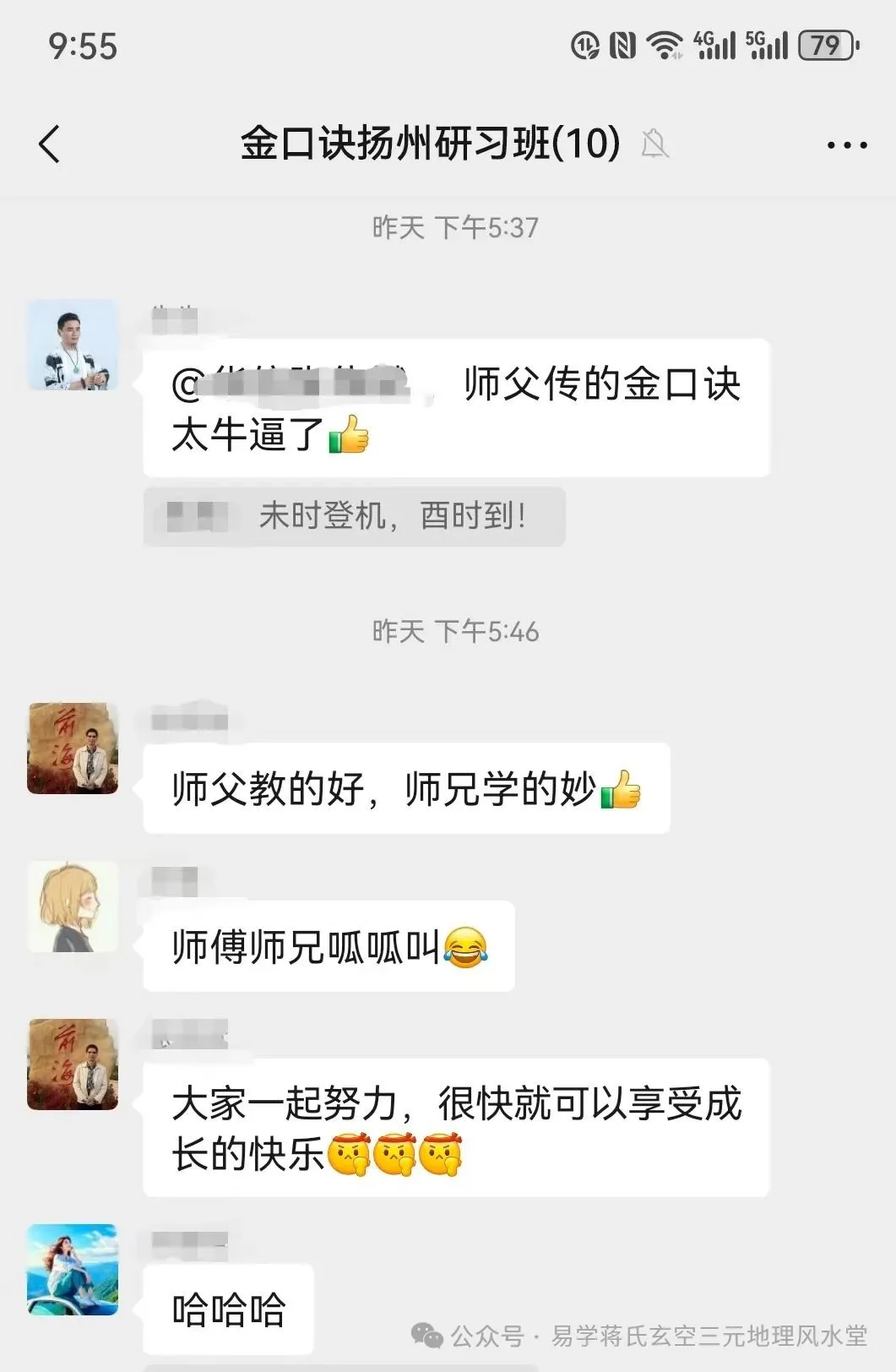The image size is (896, 1372).
Task: Go back from the group chat
Action: 50,144
